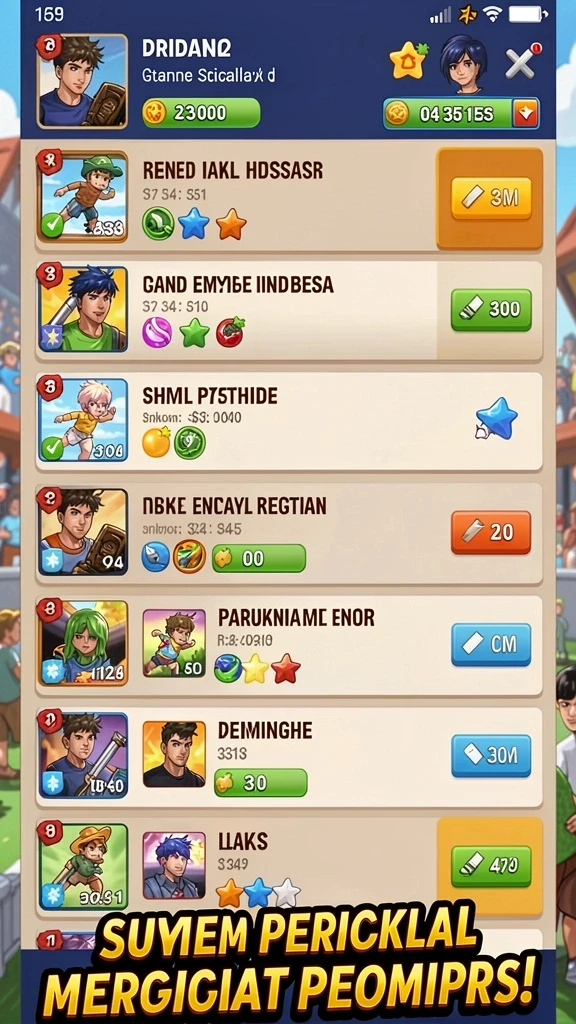Close the panel with the X icon
Image resolution: width=576 pixels, height=1024 pixels.
[x=521, y=63]
